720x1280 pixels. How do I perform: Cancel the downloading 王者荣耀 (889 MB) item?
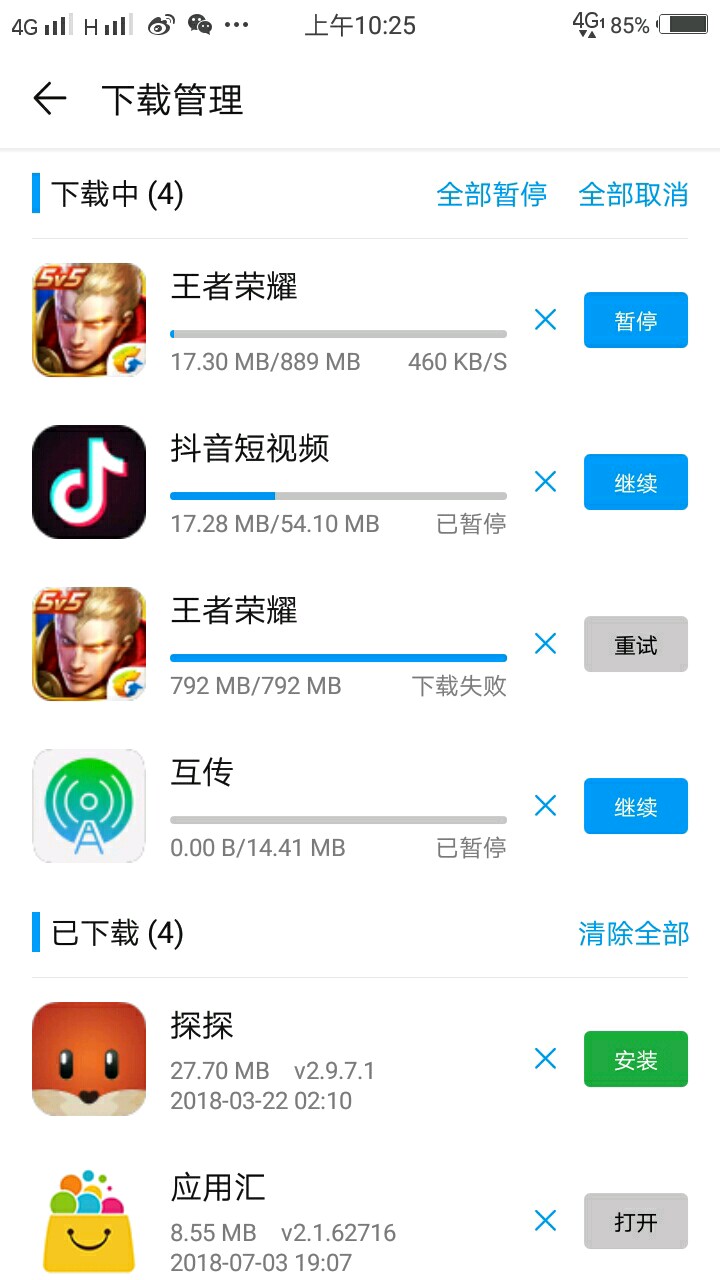[545, 320]
